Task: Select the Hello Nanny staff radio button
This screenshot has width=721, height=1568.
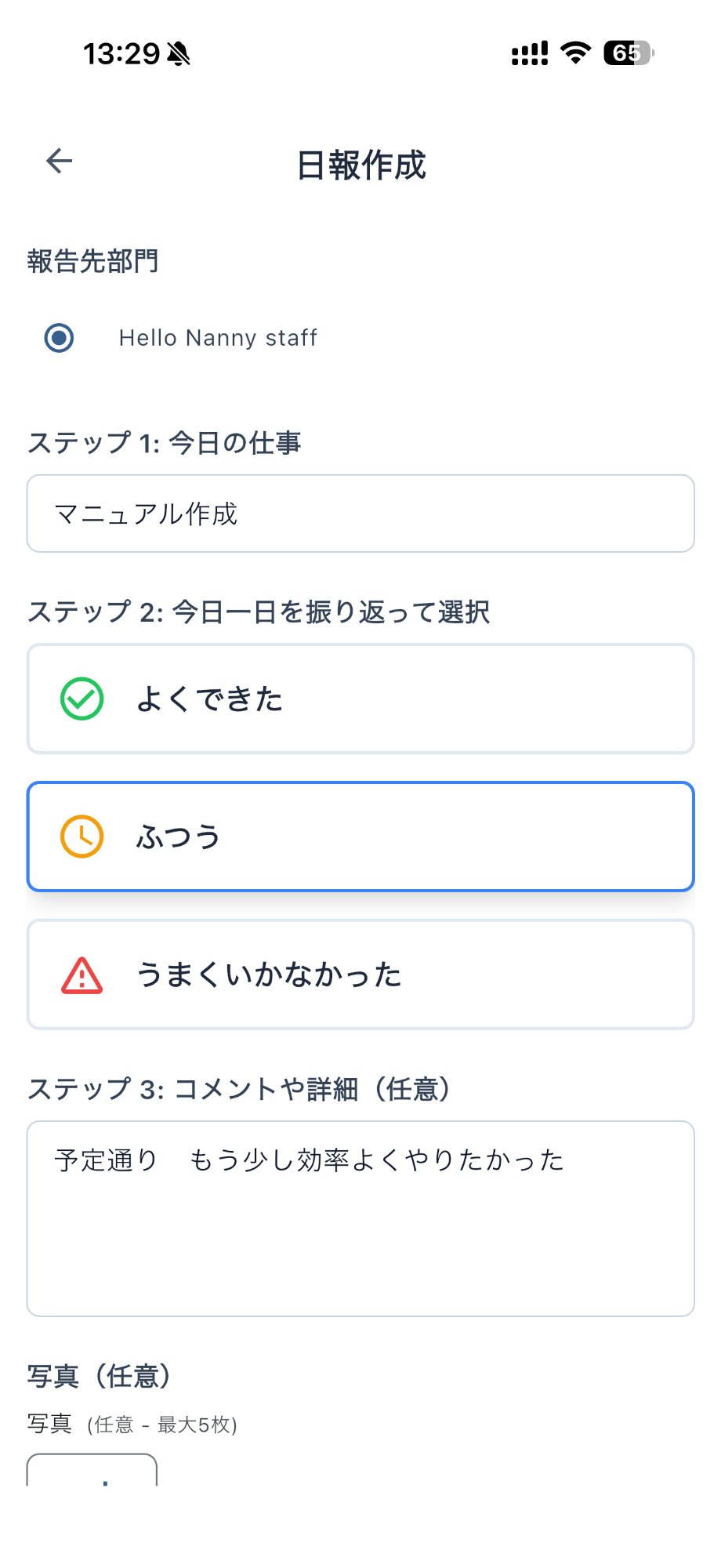Action: (x=58, y=338)
